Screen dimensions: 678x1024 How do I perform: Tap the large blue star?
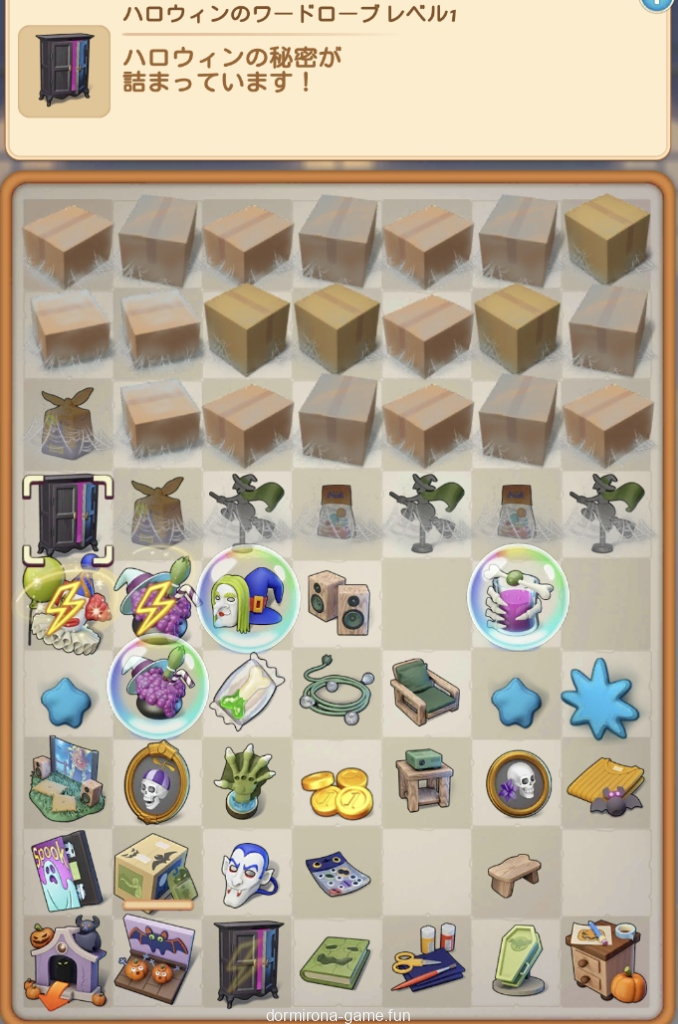pos(599,696)
